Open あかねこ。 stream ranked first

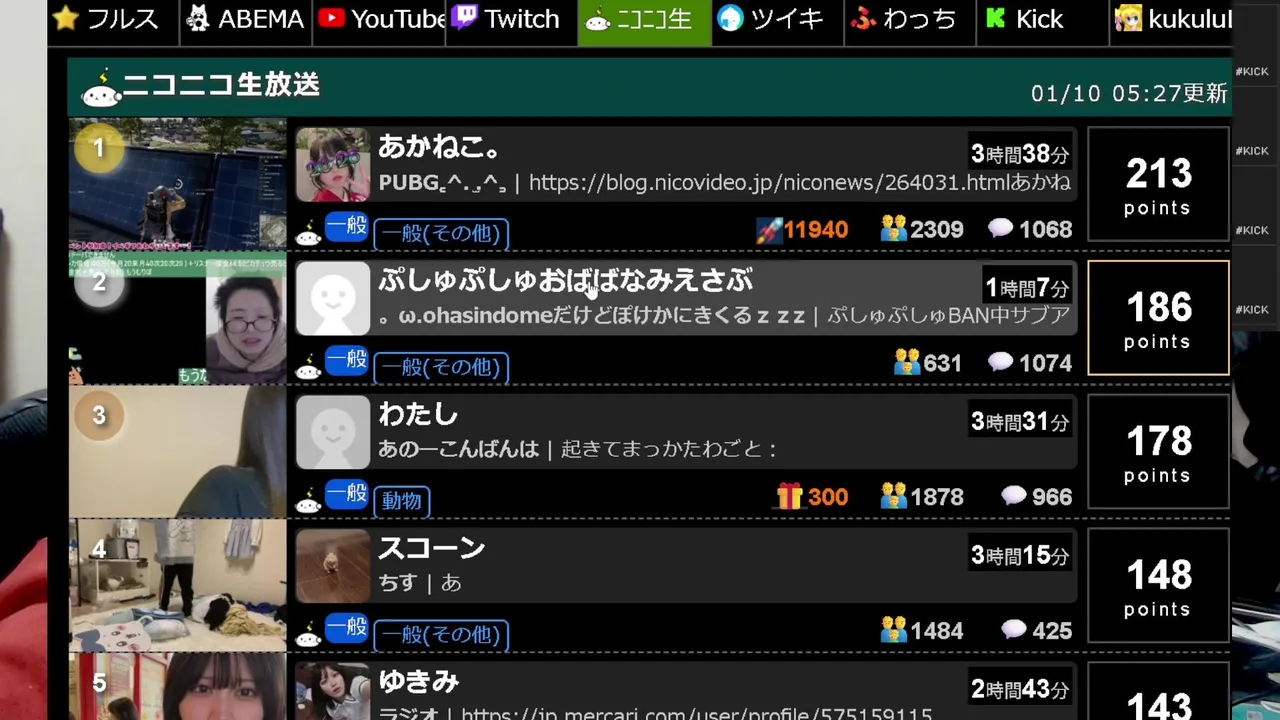click(x=439, y=148)
